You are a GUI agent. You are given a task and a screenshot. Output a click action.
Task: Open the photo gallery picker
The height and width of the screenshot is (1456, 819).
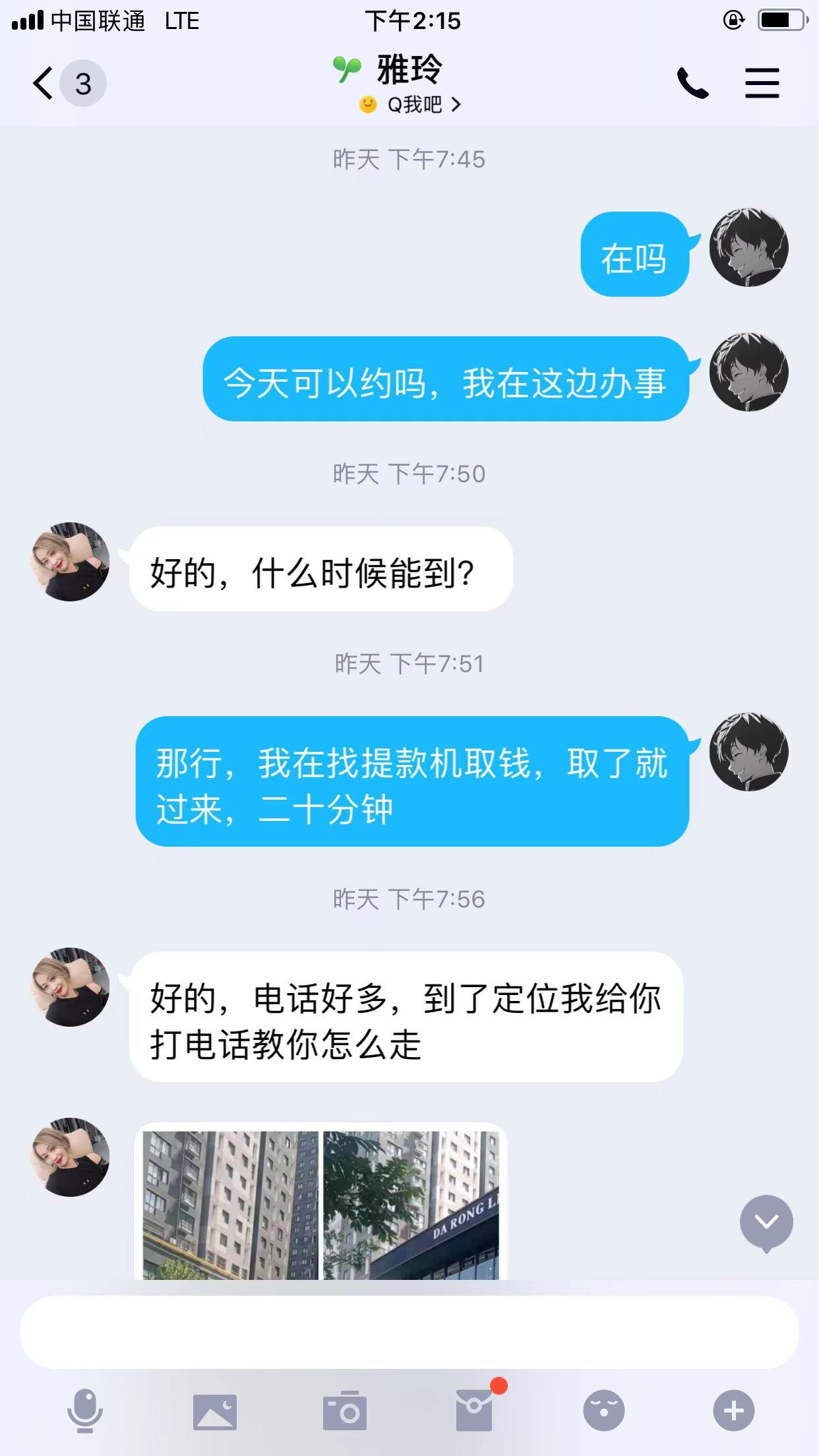pos(214,1411)
